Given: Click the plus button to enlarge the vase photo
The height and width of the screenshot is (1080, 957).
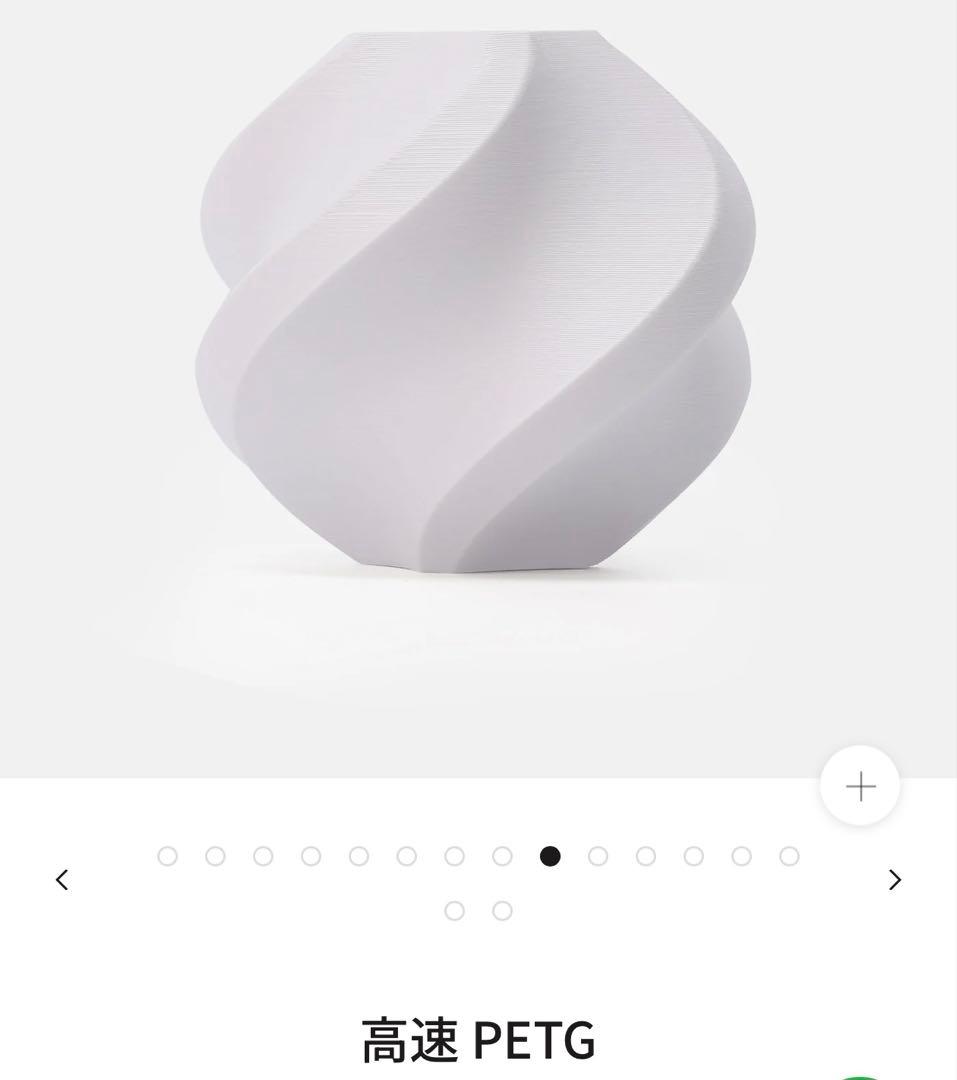Looking at the screenshot, I should [x=858, y=786].
